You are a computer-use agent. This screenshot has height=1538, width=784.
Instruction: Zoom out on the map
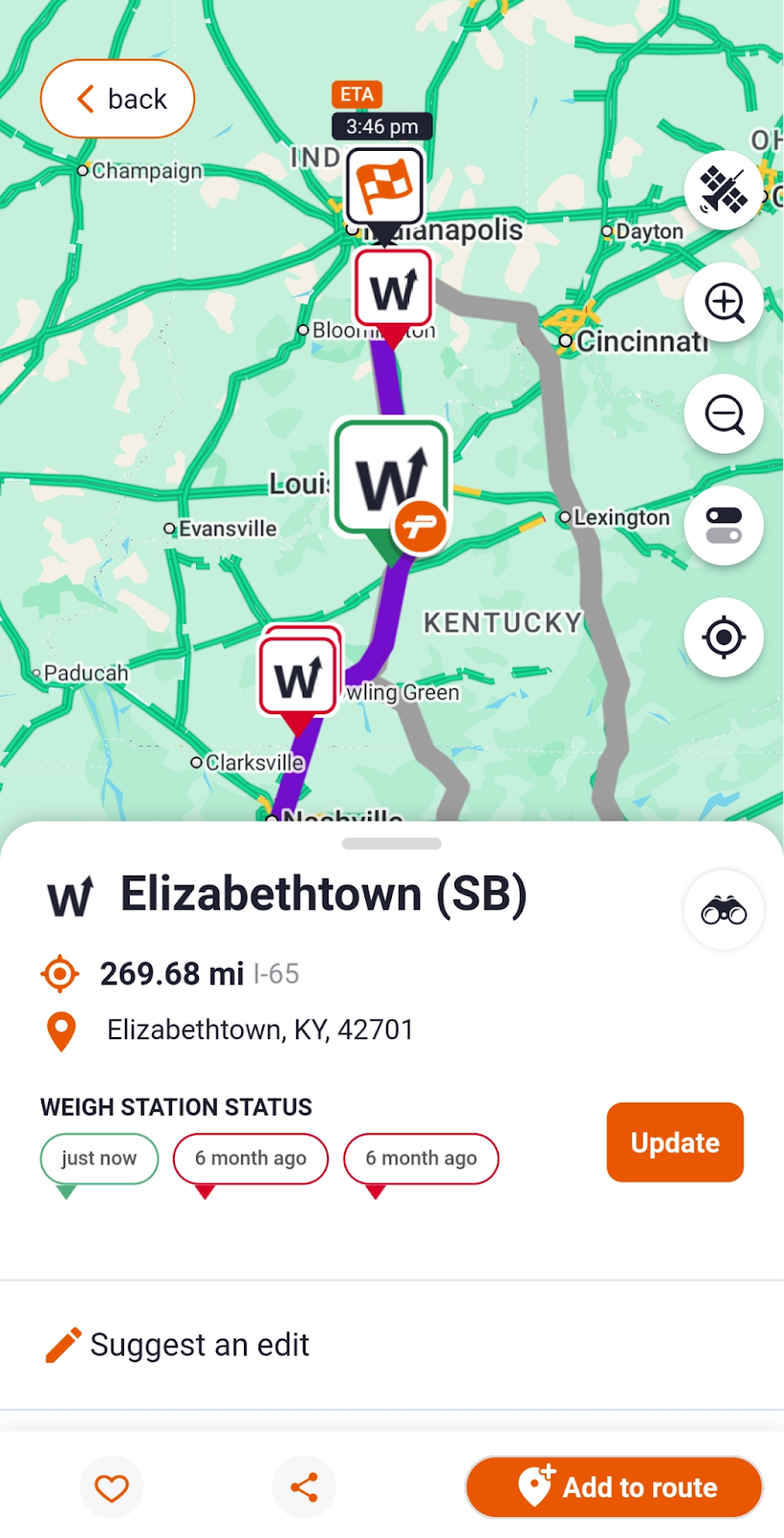723,414
